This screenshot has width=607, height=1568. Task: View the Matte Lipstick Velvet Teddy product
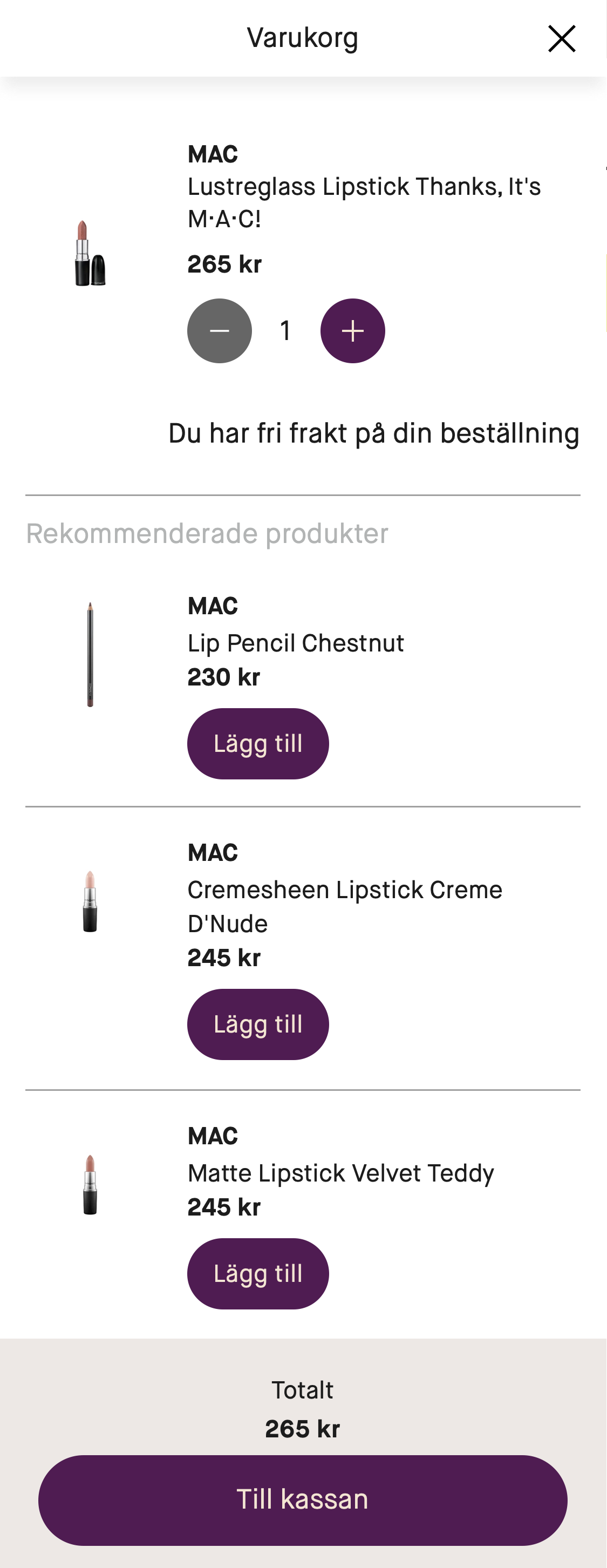point(340,1173)
